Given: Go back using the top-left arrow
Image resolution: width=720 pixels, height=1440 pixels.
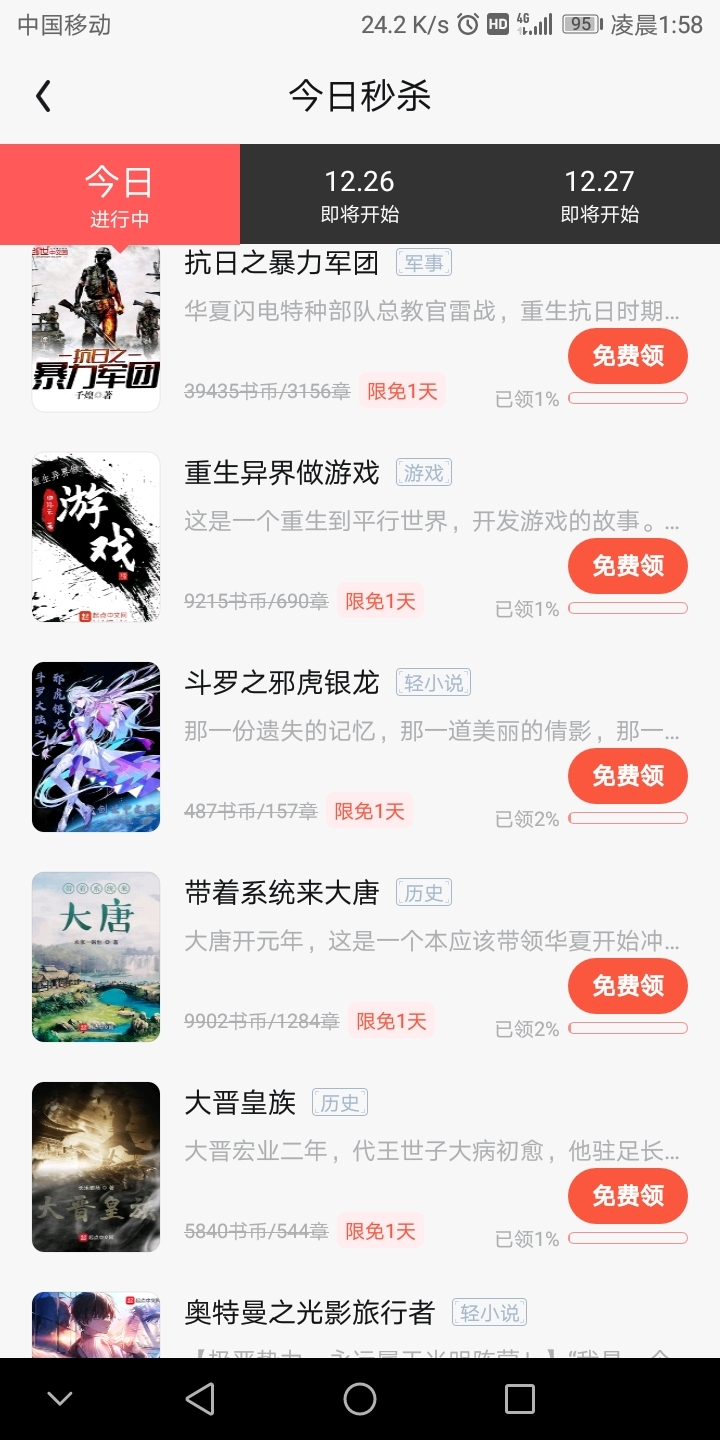Looking at the screenshot, I should (43, 96).
